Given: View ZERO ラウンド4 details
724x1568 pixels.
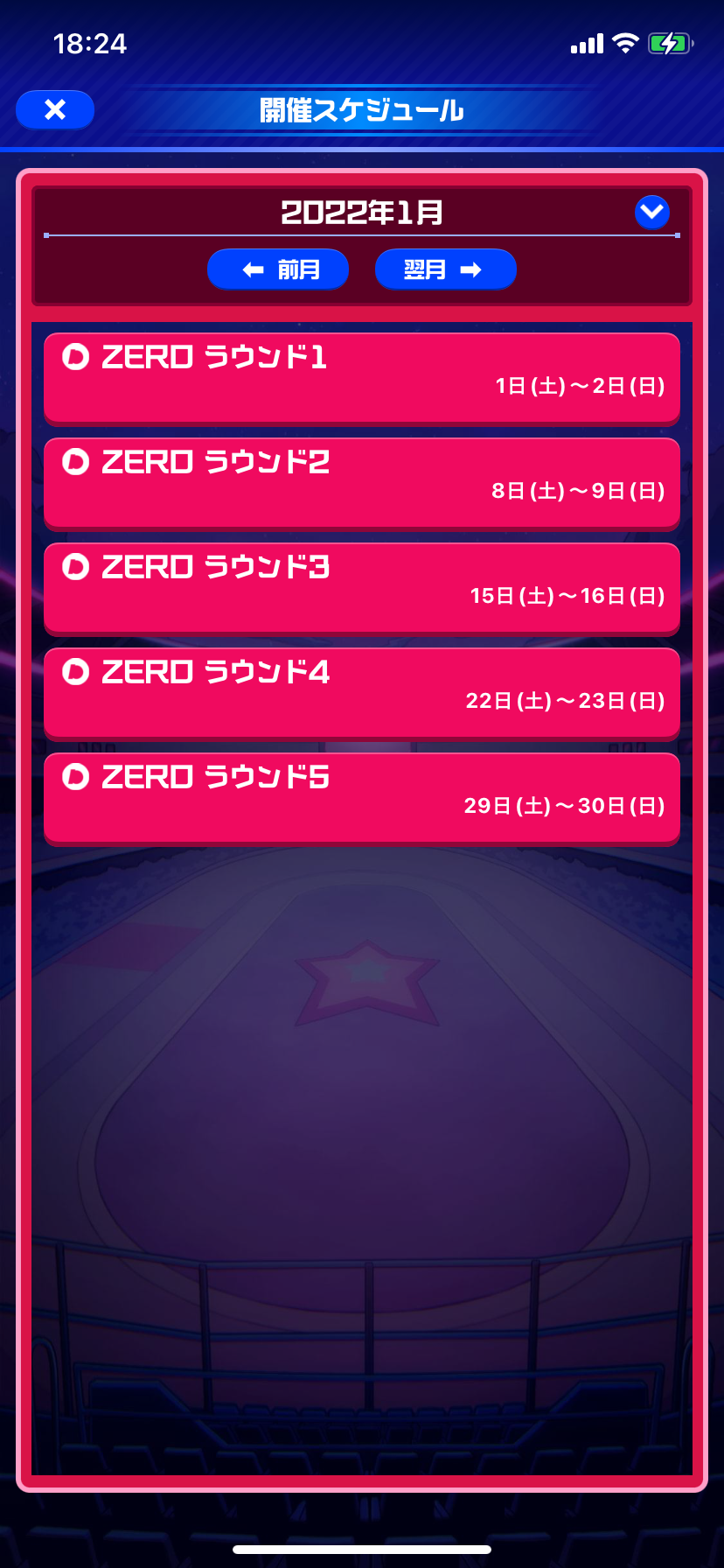Looking at the screenshot, I should 361,692.
